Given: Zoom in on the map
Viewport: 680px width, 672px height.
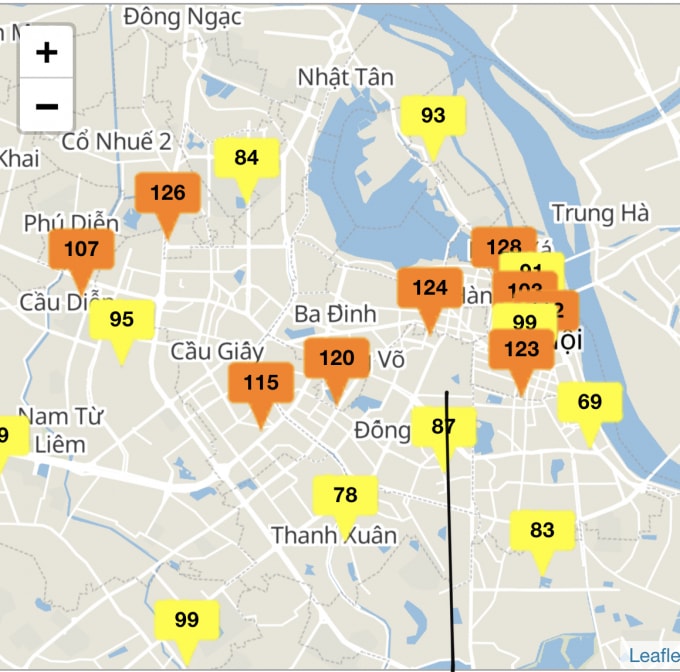Looking at the screenshot, I should click(46, 53).
